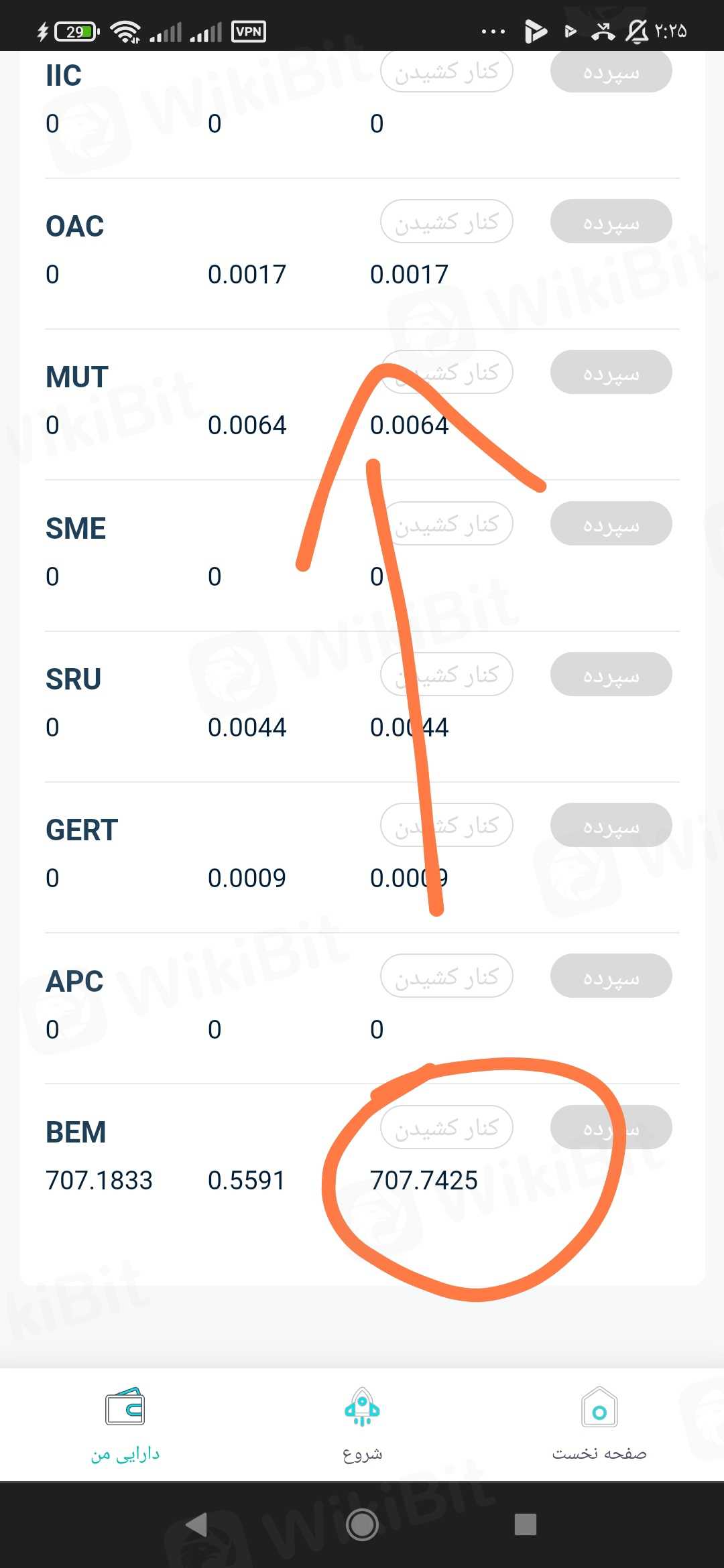Image resolution: width=724 pixels, height=1568 pixels.
Task: Tap the سپرده (deposit) button for SME
Action: point(611,524)
